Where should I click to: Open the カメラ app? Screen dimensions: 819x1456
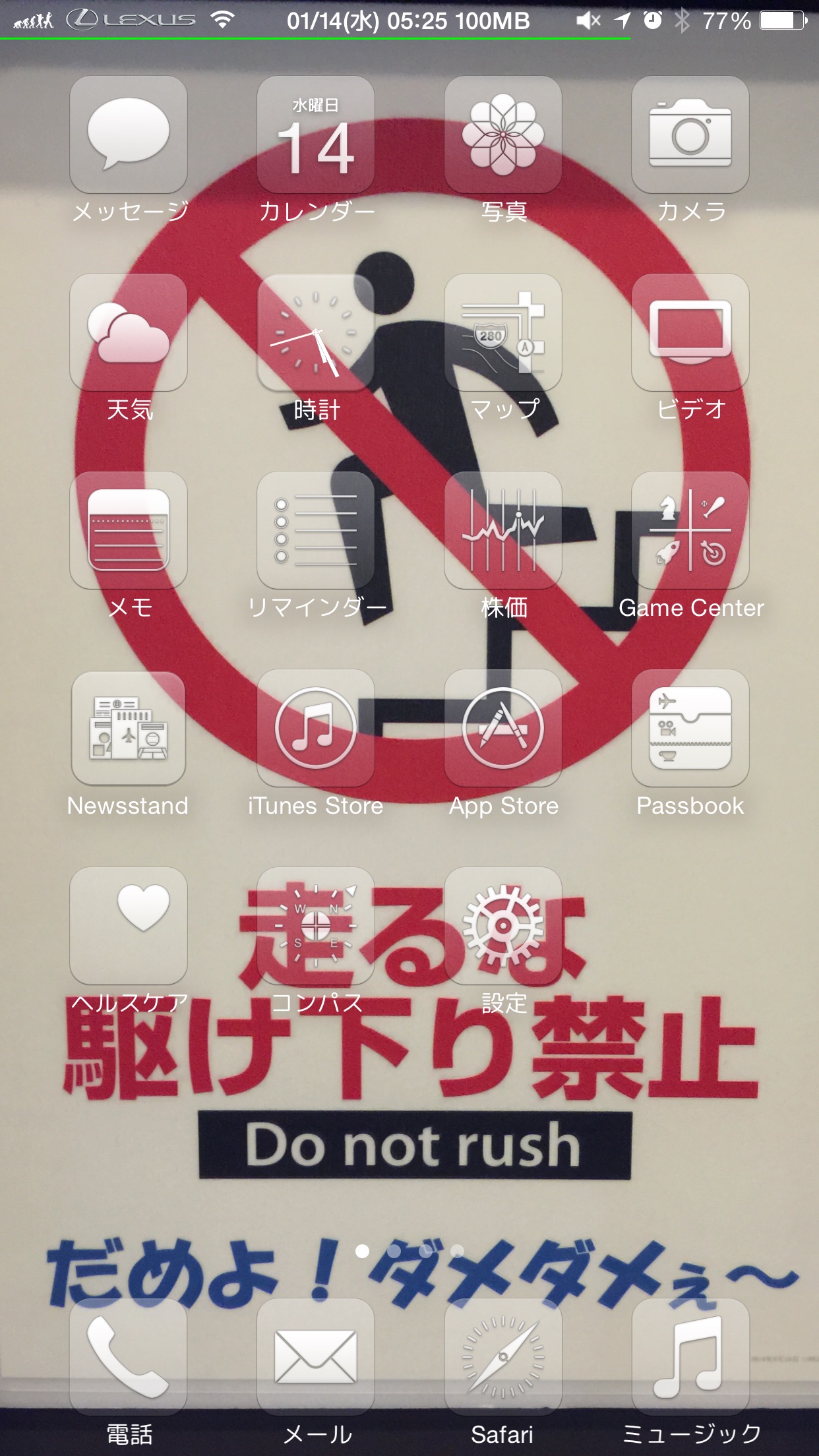(690, 135)
